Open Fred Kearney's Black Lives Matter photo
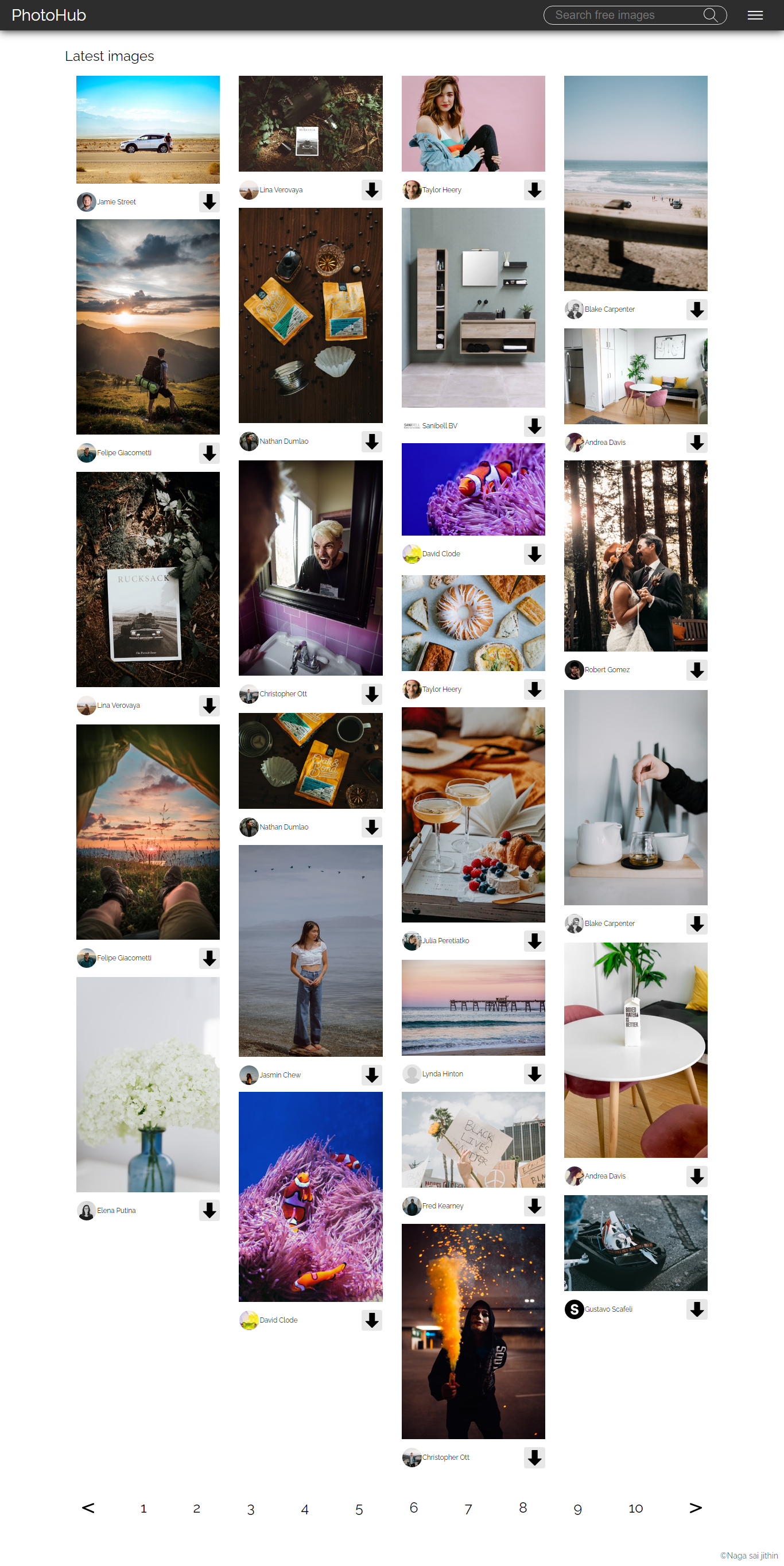Screen dimensions: 784x1566 pos(473,1139)
